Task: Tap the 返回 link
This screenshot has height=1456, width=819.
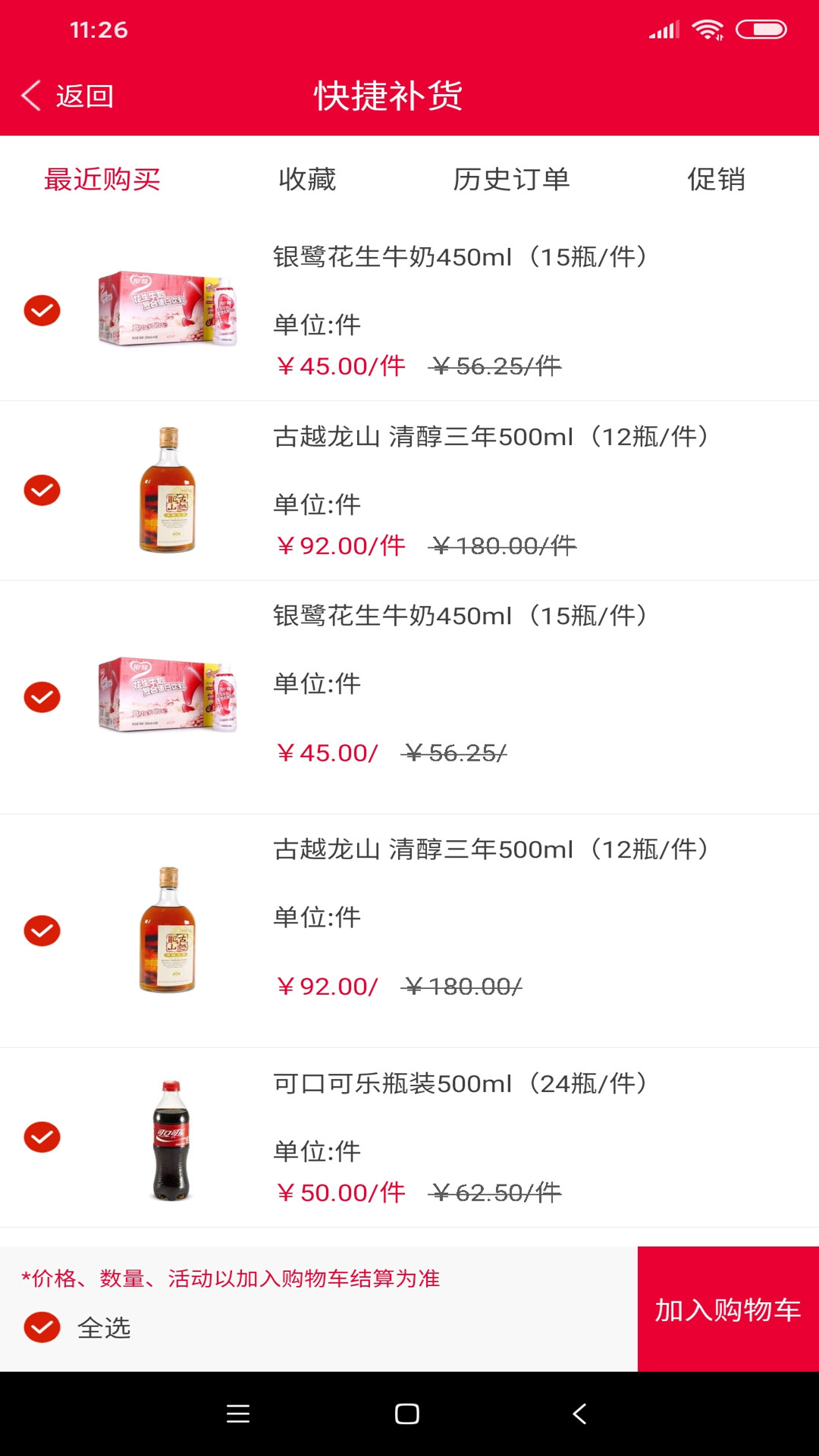Action: click(x=83, y=96)
